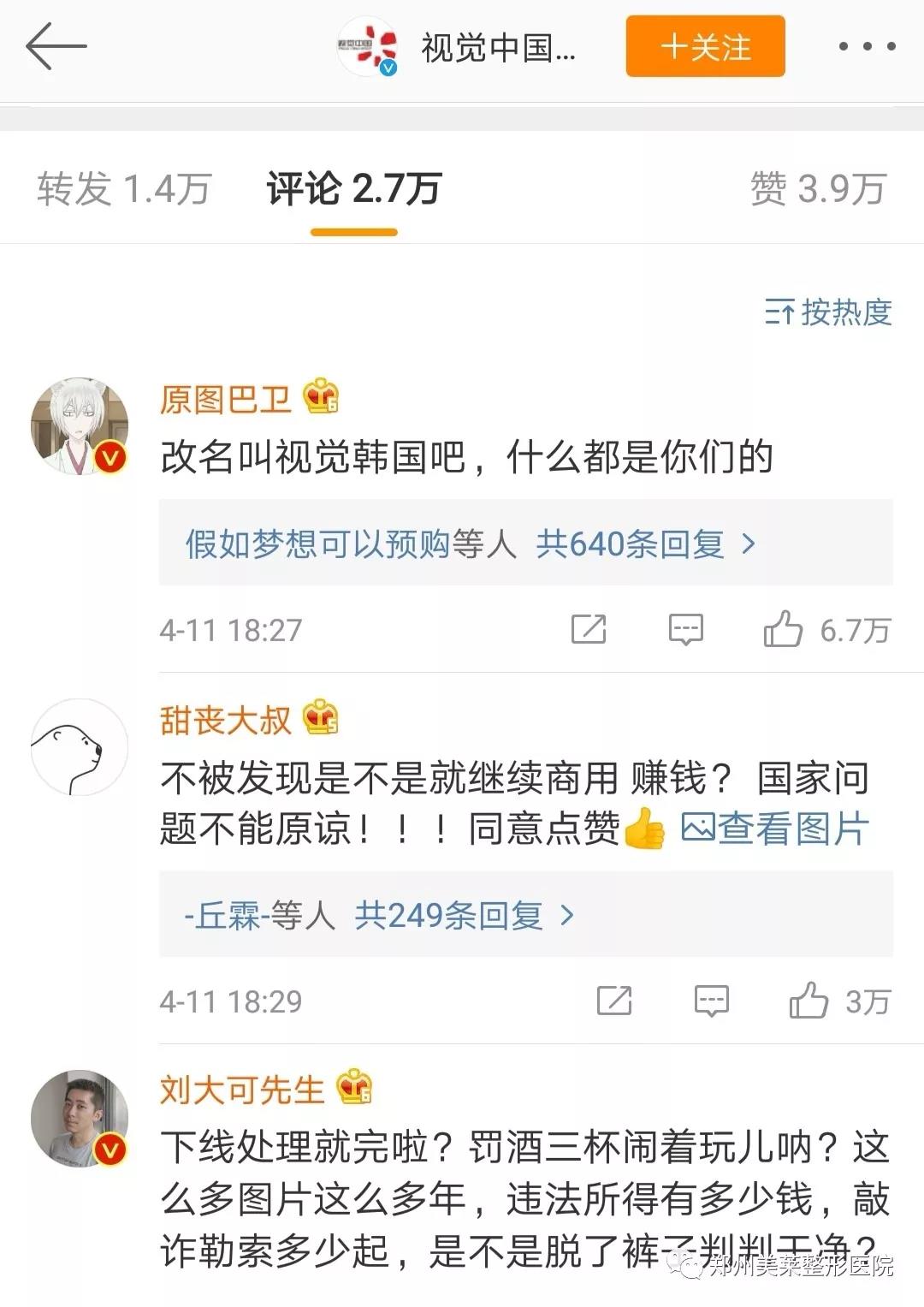924x1307 pixels.
Task: Repost 原图巴卫's comment
Action: (x=589, y=630)
